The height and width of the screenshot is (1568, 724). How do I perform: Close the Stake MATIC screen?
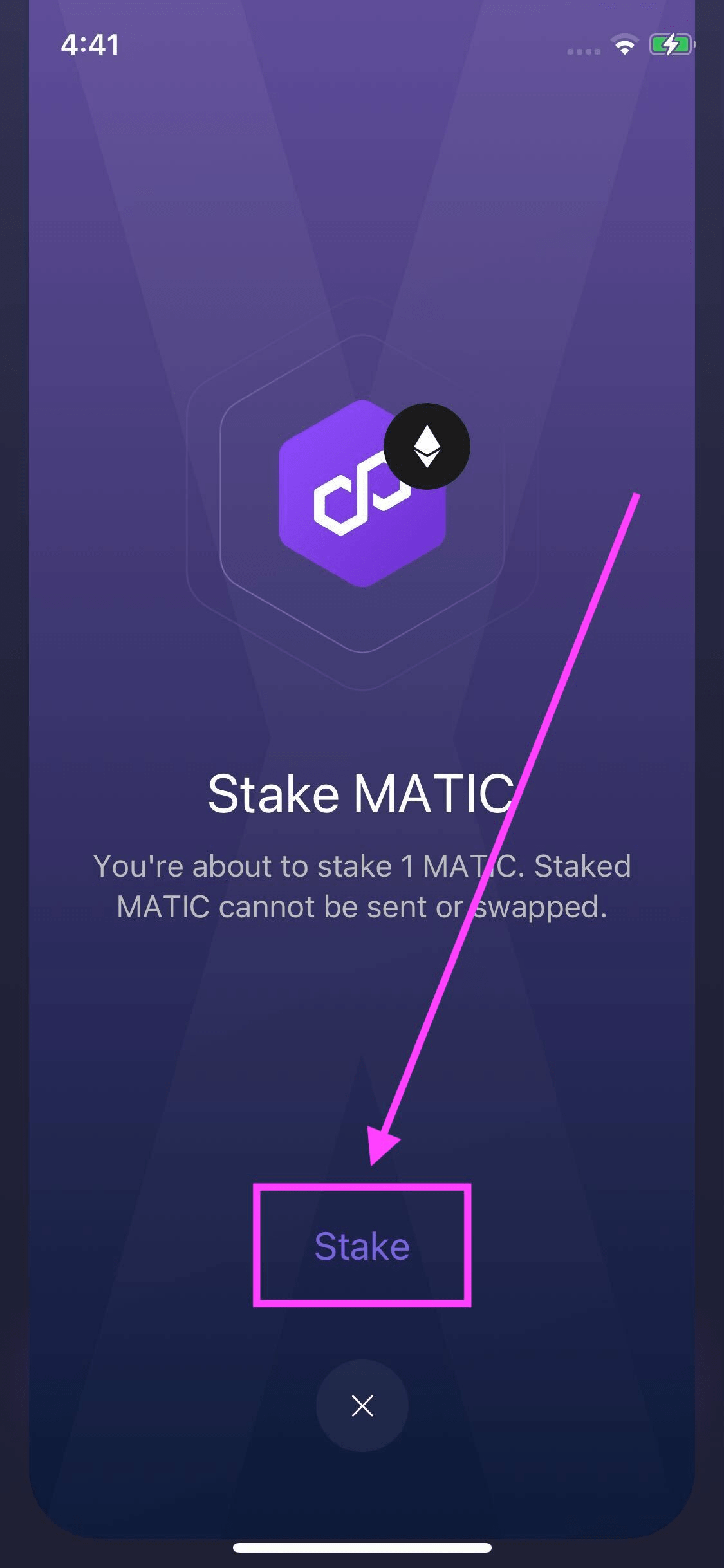362,1406
